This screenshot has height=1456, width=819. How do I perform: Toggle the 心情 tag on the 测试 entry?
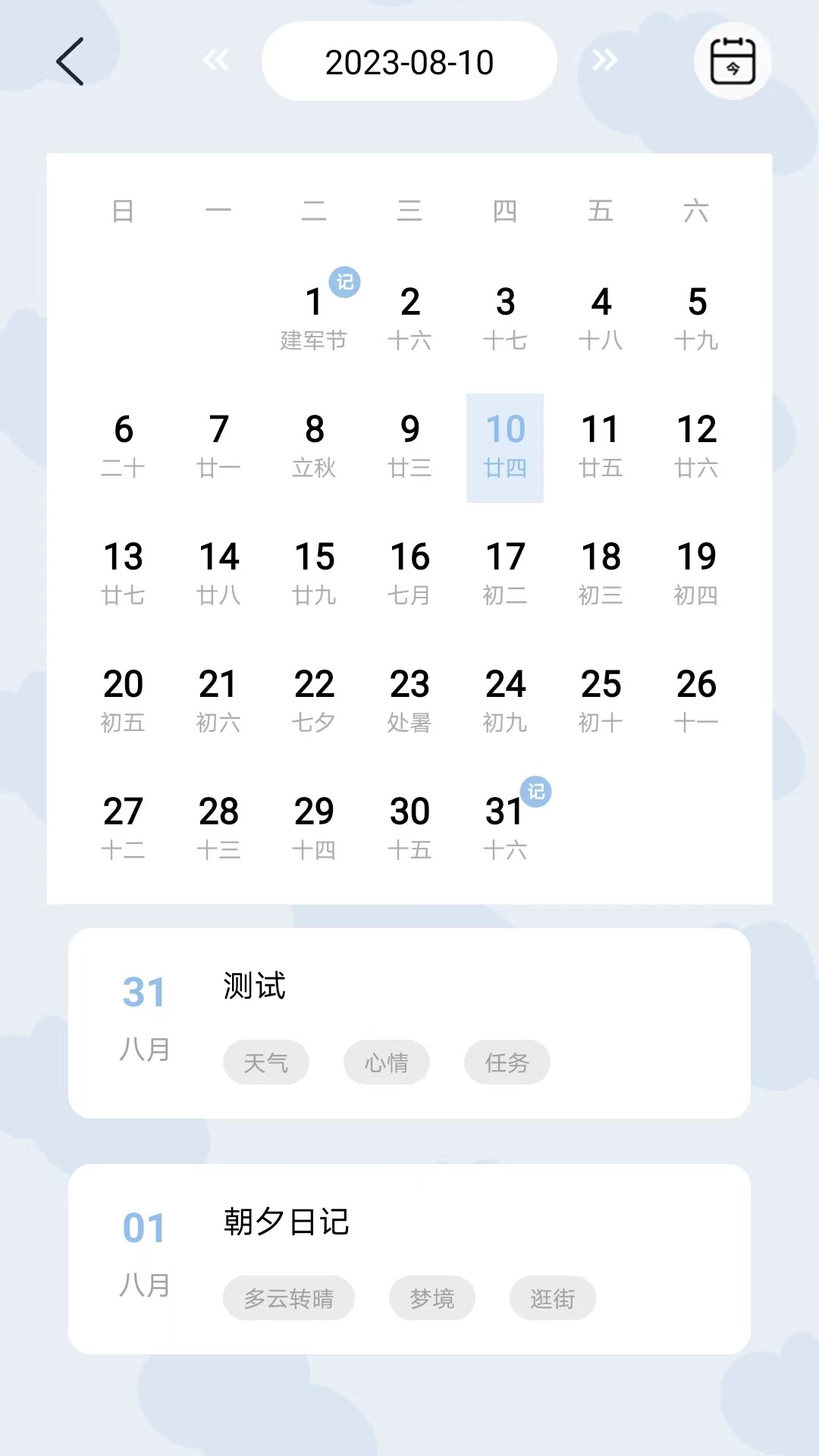click(x=386, y=1062)
